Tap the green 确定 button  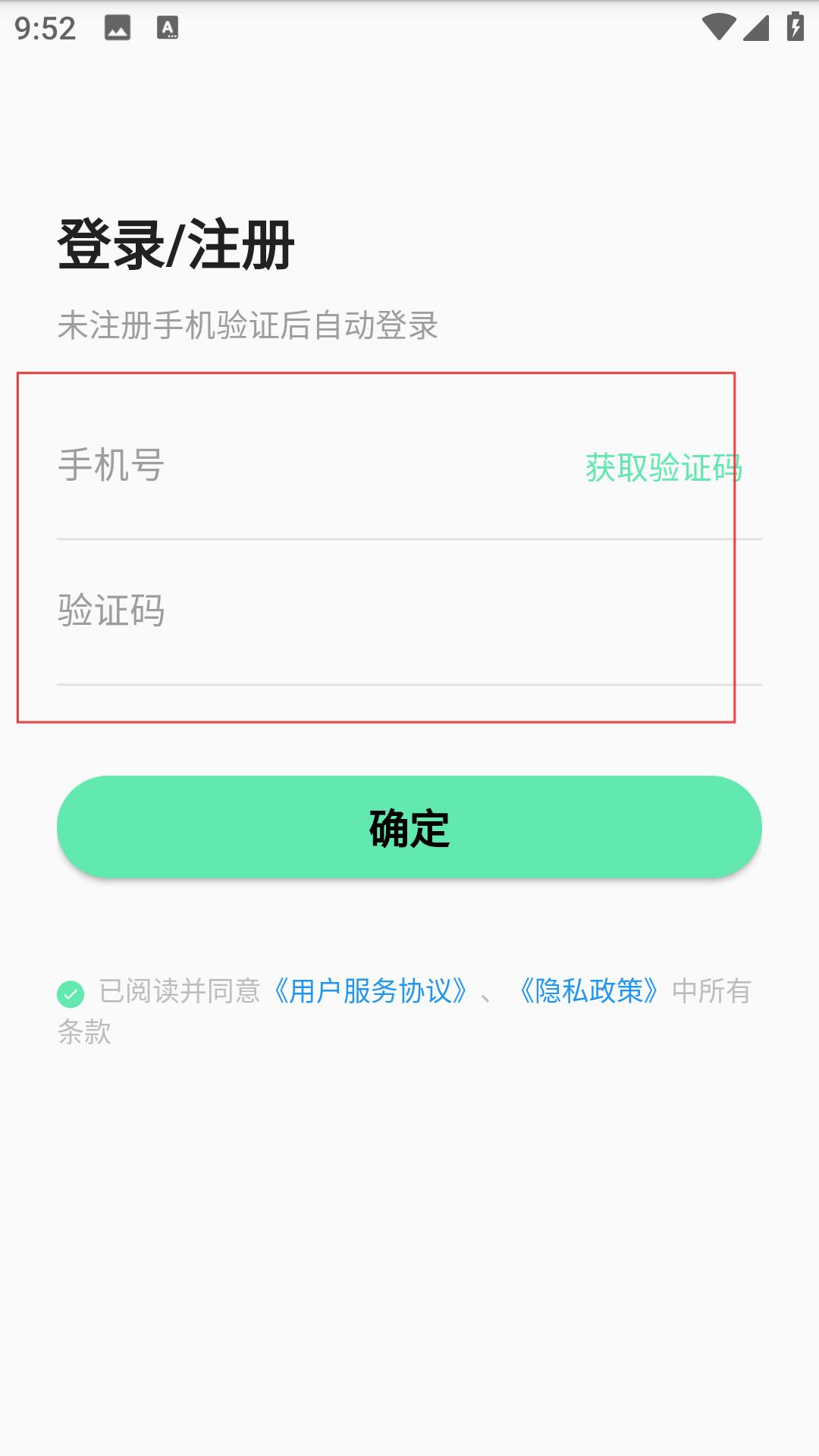coord(409,827)
